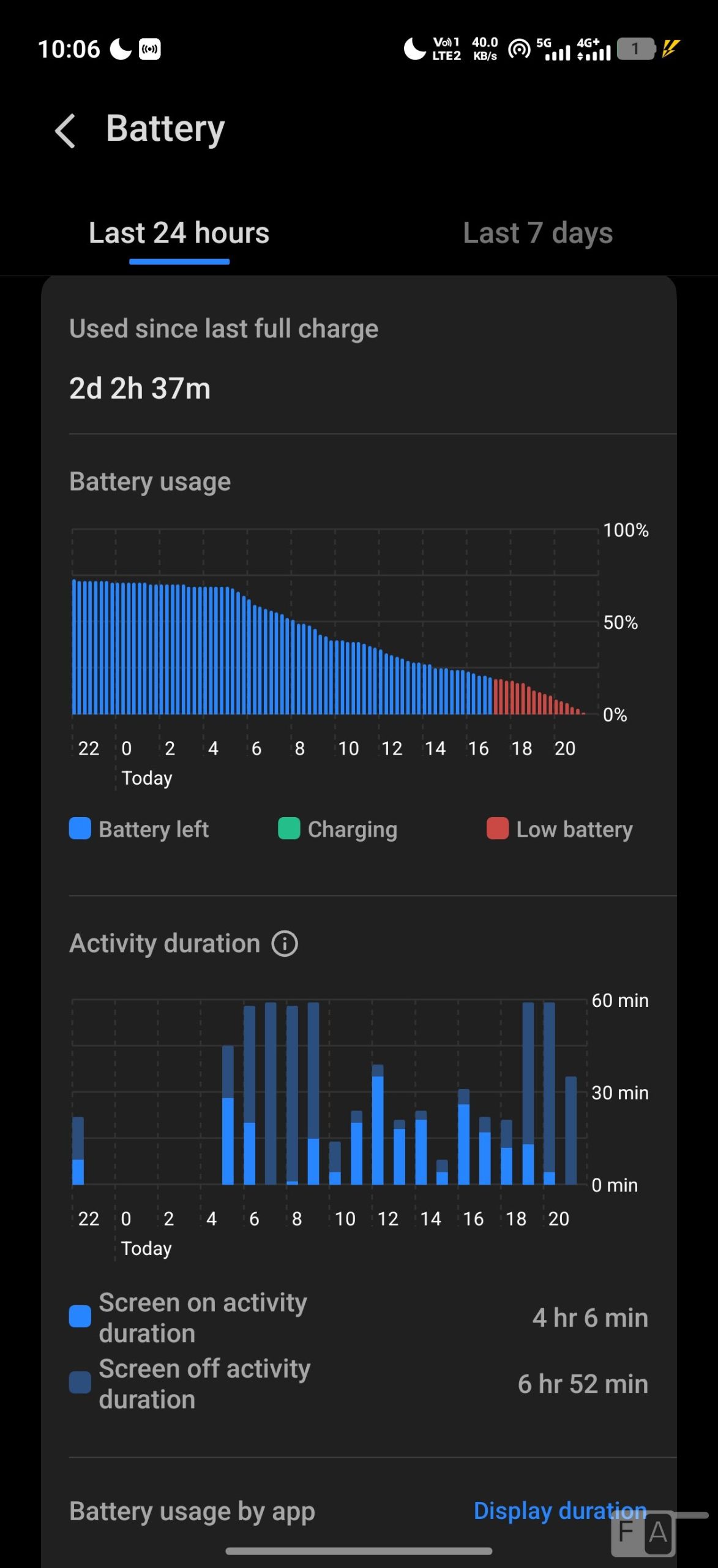Switch to the Last 7 days tab
The height and width of the screenshot is (1568, 718).
537,233
